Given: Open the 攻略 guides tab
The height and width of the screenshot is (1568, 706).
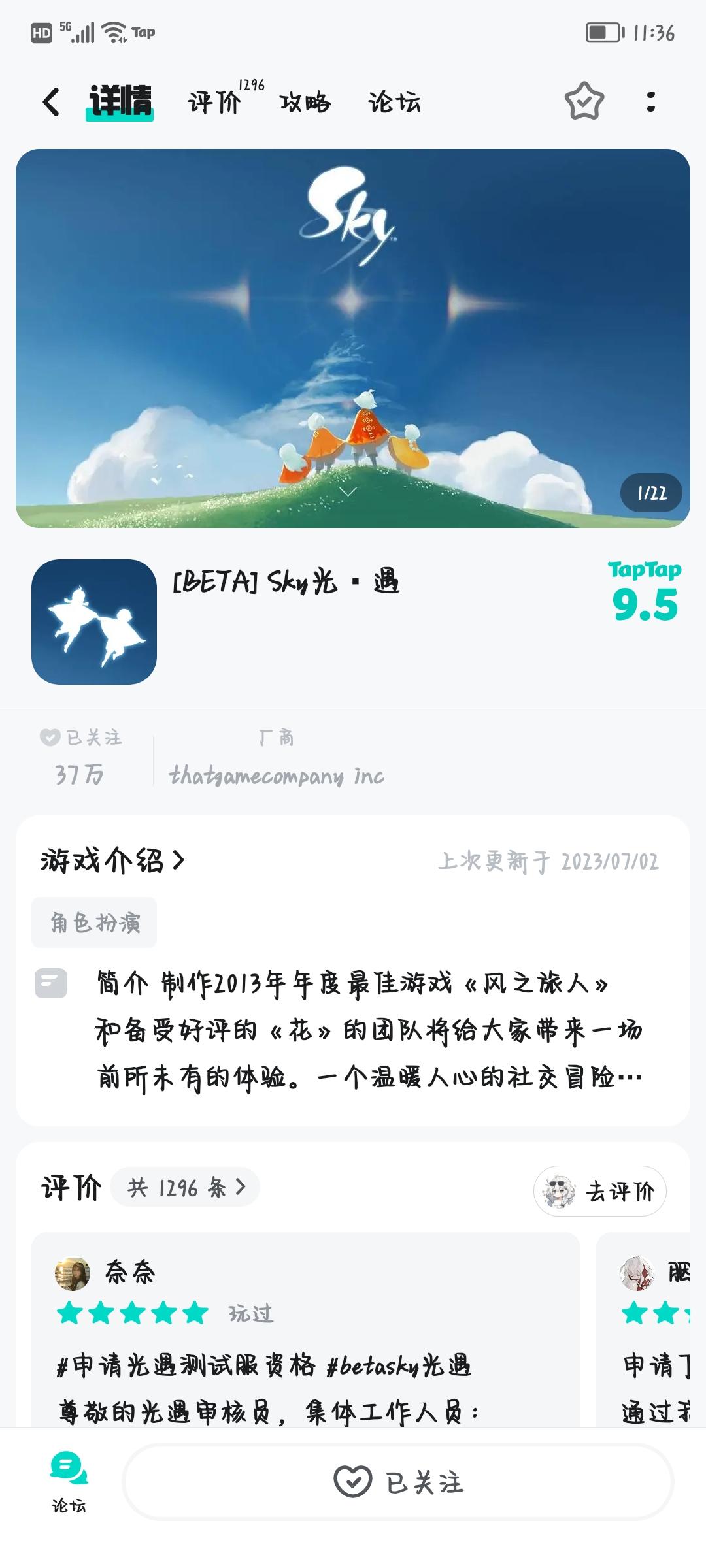Looking at the screenshot, I should click(x=305, y=103).
